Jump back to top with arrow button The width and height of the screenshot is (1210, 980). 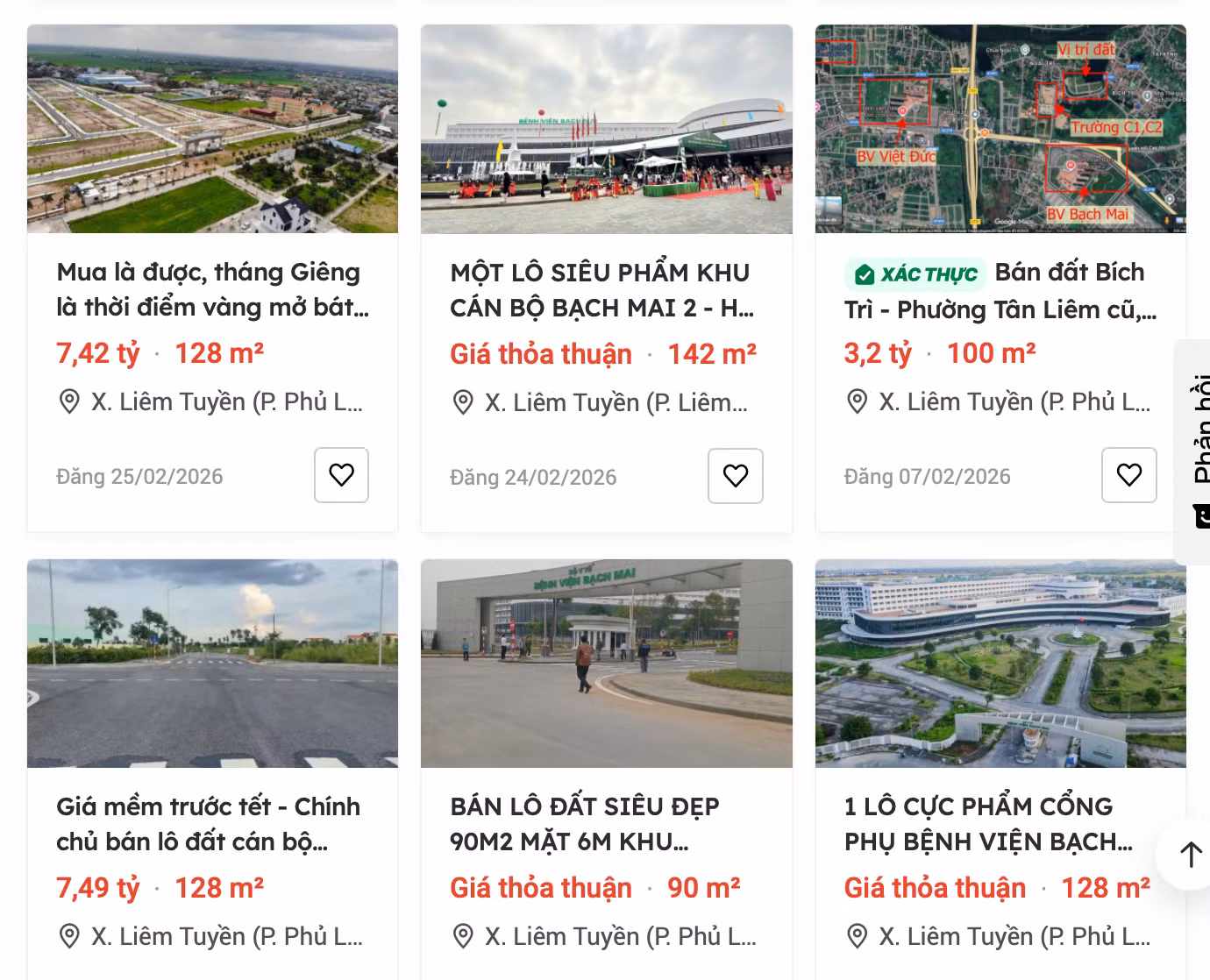(1190, 854)
